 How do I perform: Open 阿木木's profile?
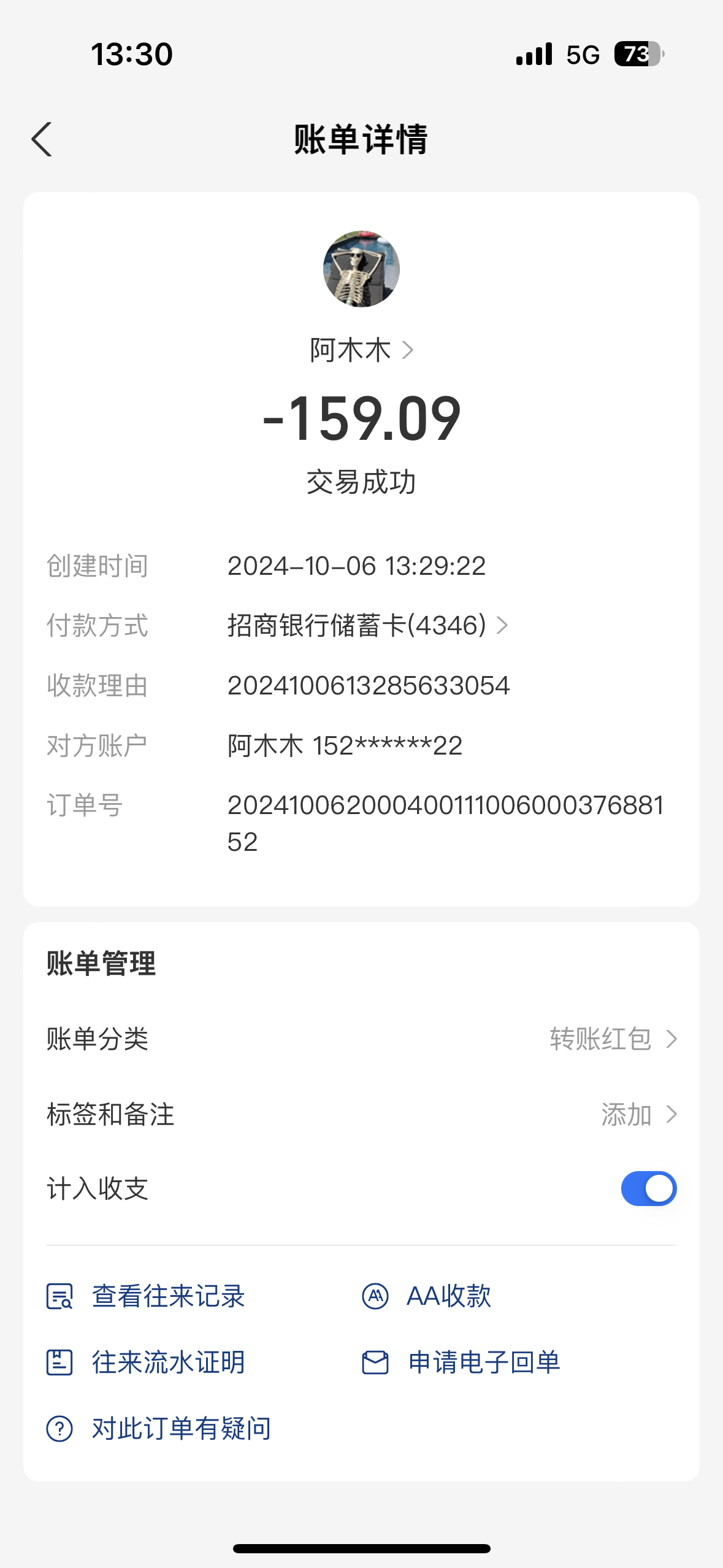[x=361, y=350]
